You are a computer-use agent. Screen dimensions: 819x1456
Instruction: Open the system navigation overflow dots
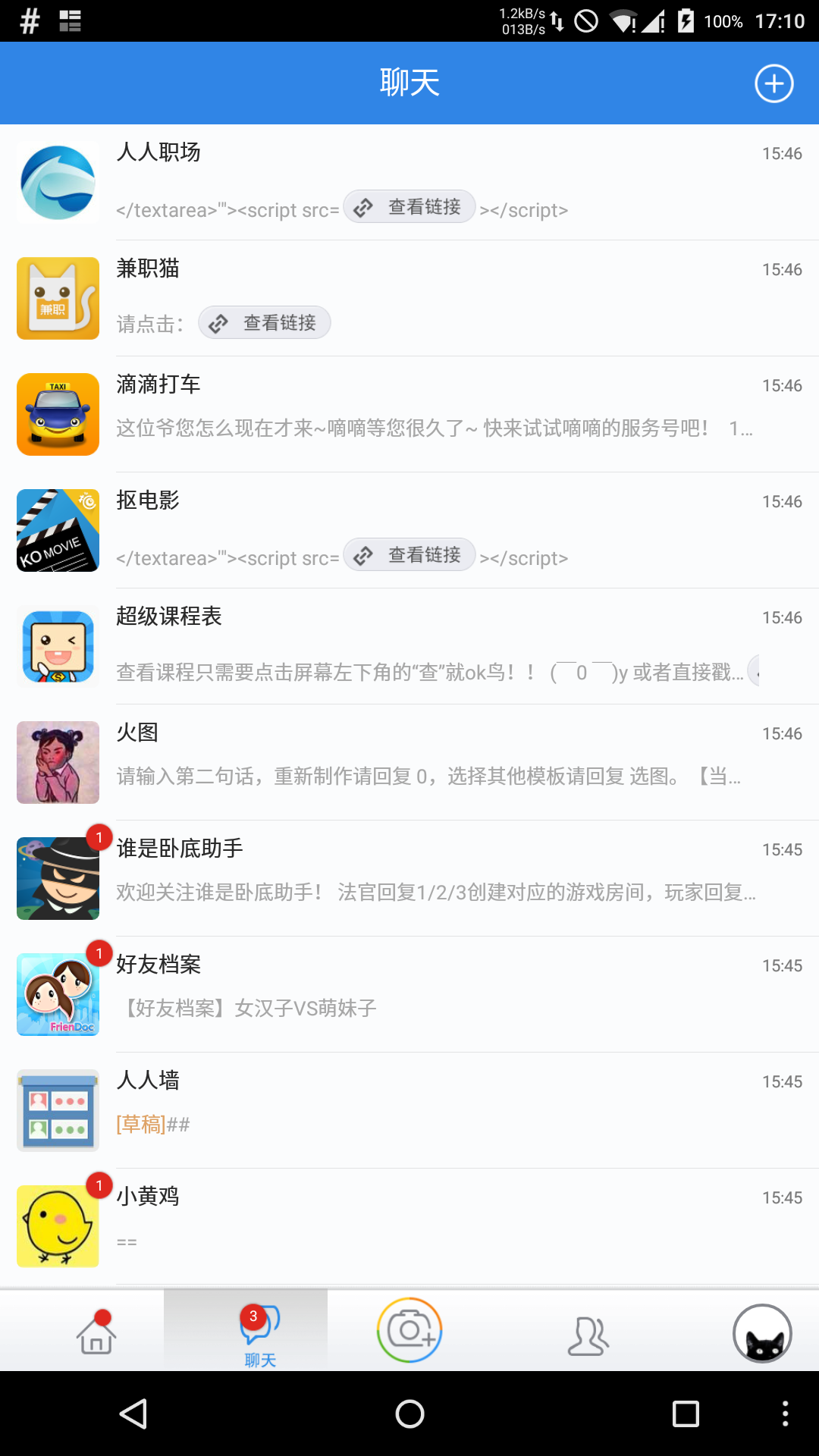coord(785,1414)
